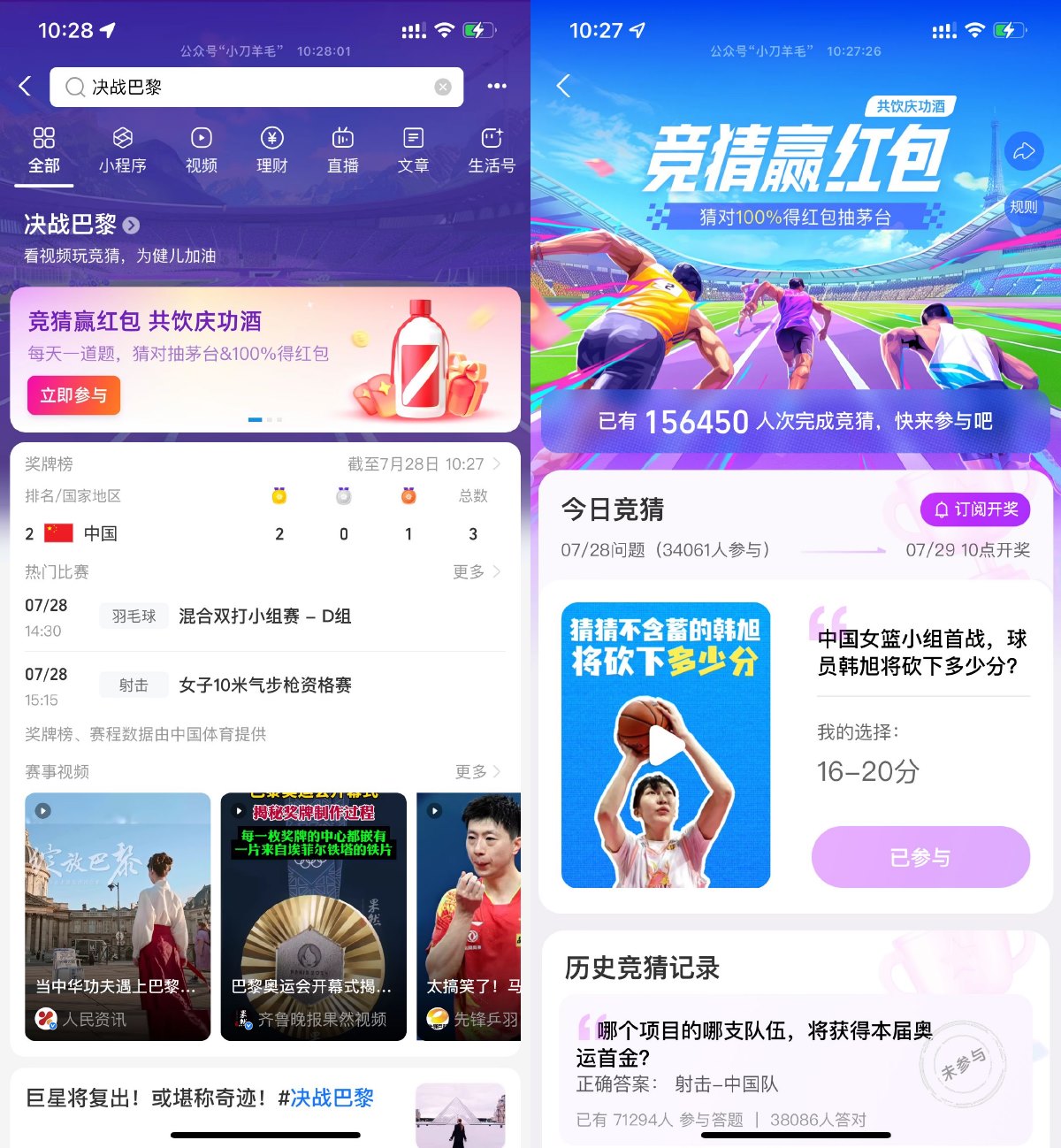Share the 竞猜赢红包 page
Viewport: 1061px width, 1148px height.
click(1024, 151)
